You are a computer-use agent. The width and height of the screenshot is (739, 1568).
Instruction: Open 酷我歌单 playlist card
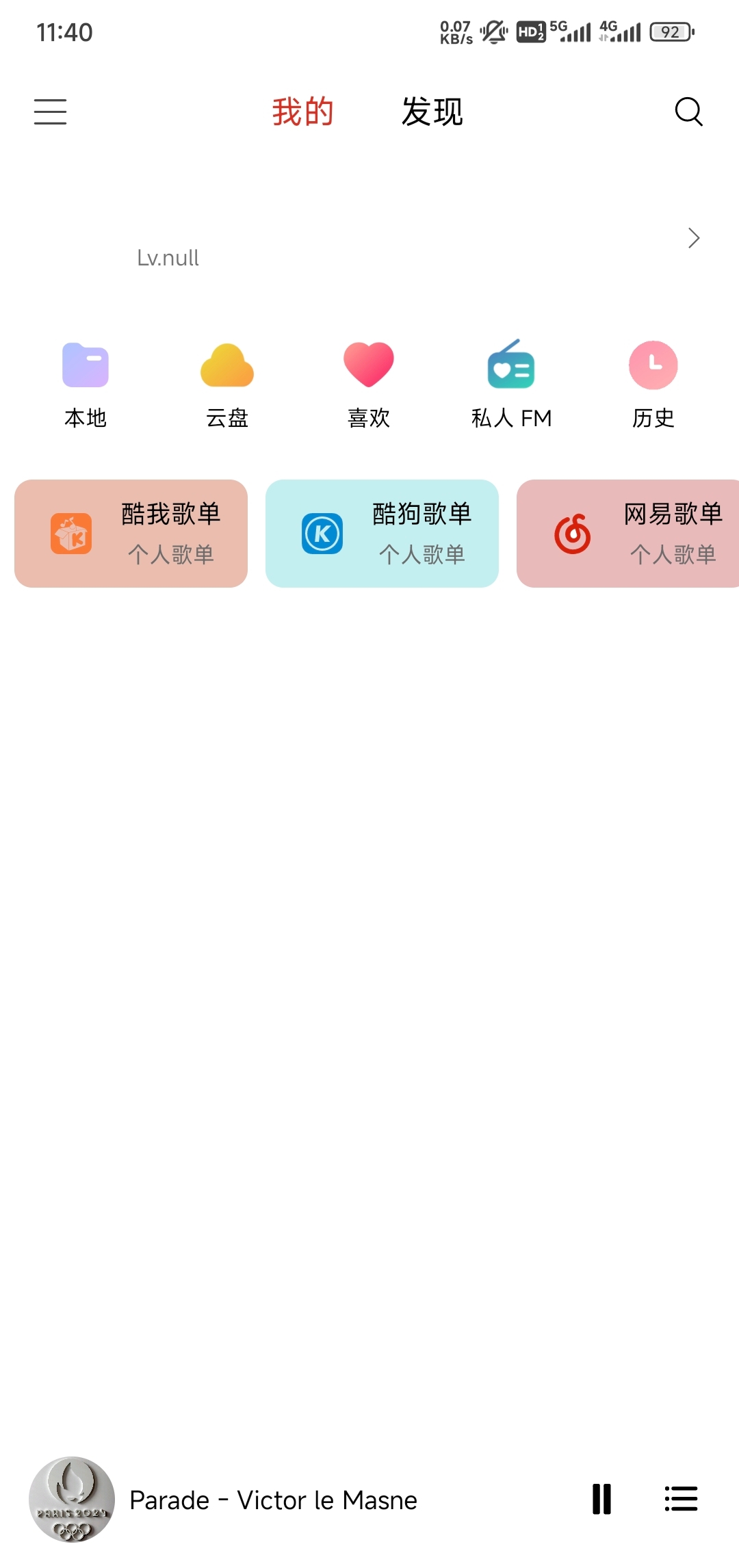[x=131, y=534]
